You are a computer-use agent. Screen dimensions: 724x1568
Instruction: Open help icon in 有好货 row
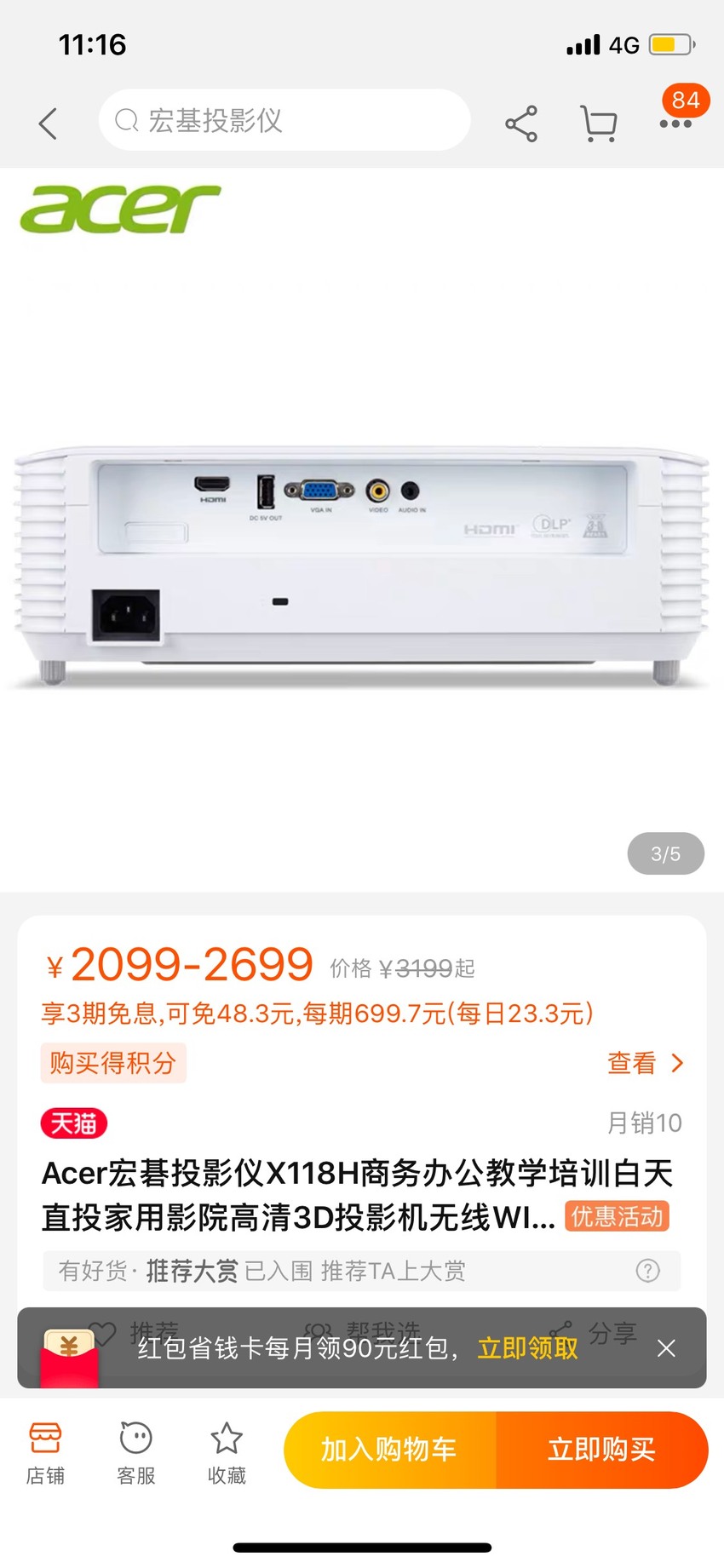coord(648,1271)
